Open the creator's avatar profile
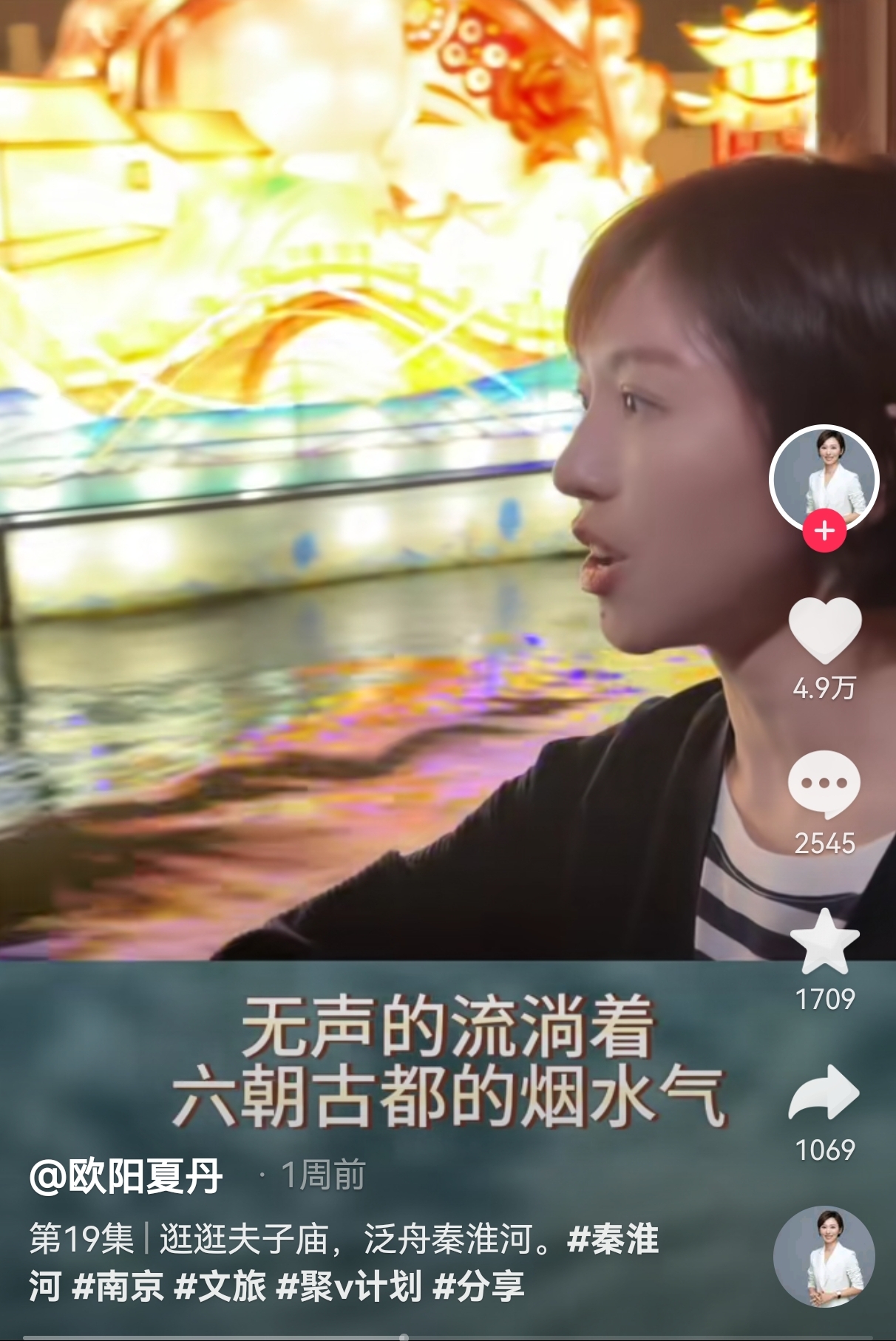The height and width of the screenshot is (1341, 896). (x=824, y=477)
